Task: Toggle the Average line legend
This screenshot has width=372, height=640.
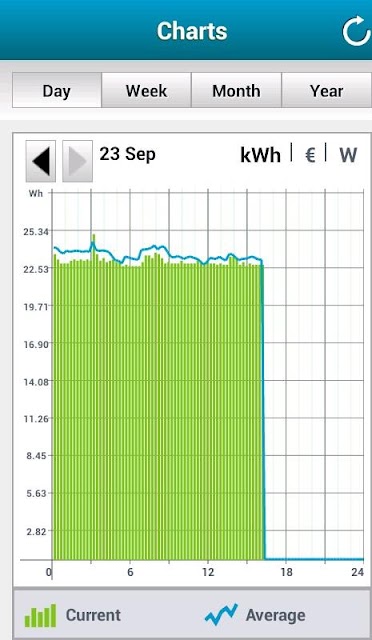Action: pyautogui.click(x=255, y=615)
